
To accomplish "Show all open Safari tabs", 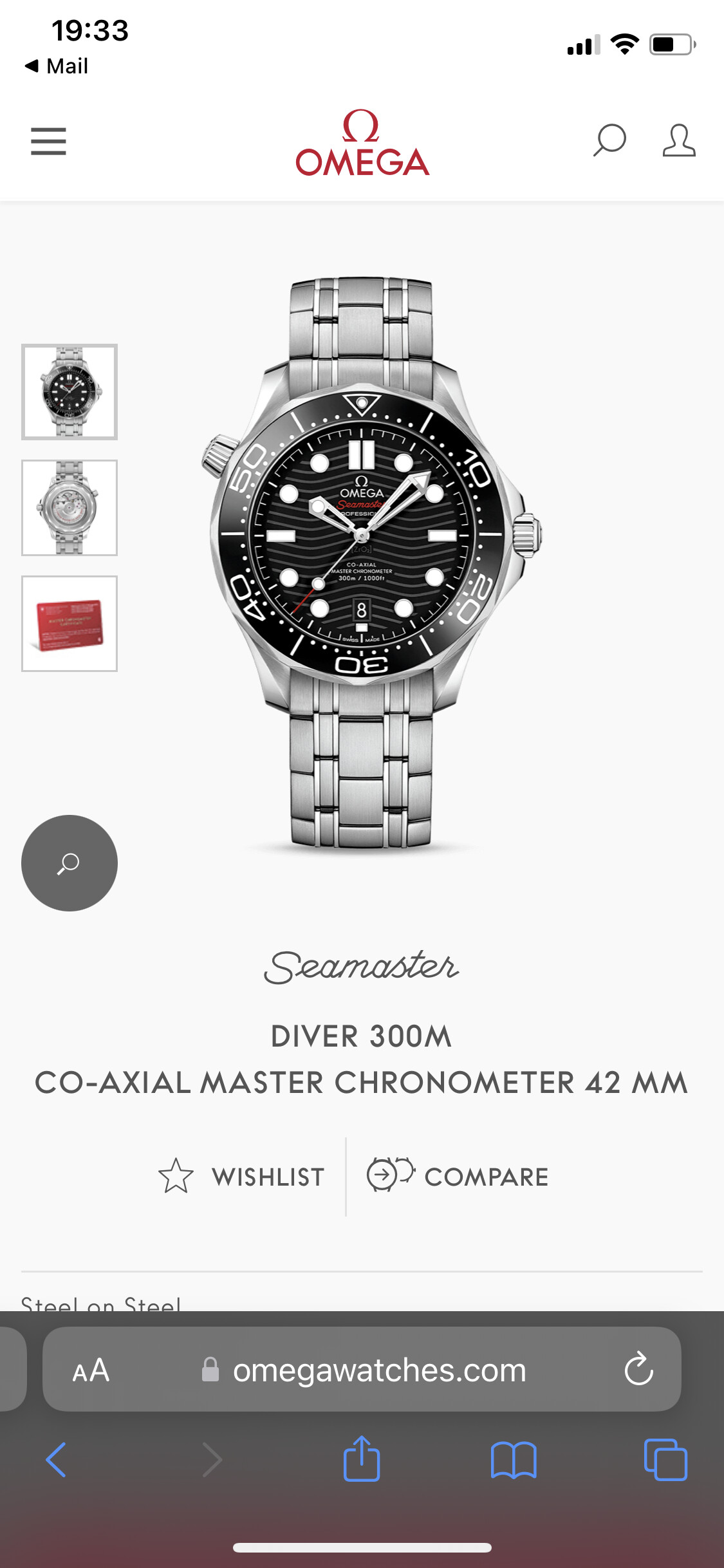I will click(x=665, y=1460).
